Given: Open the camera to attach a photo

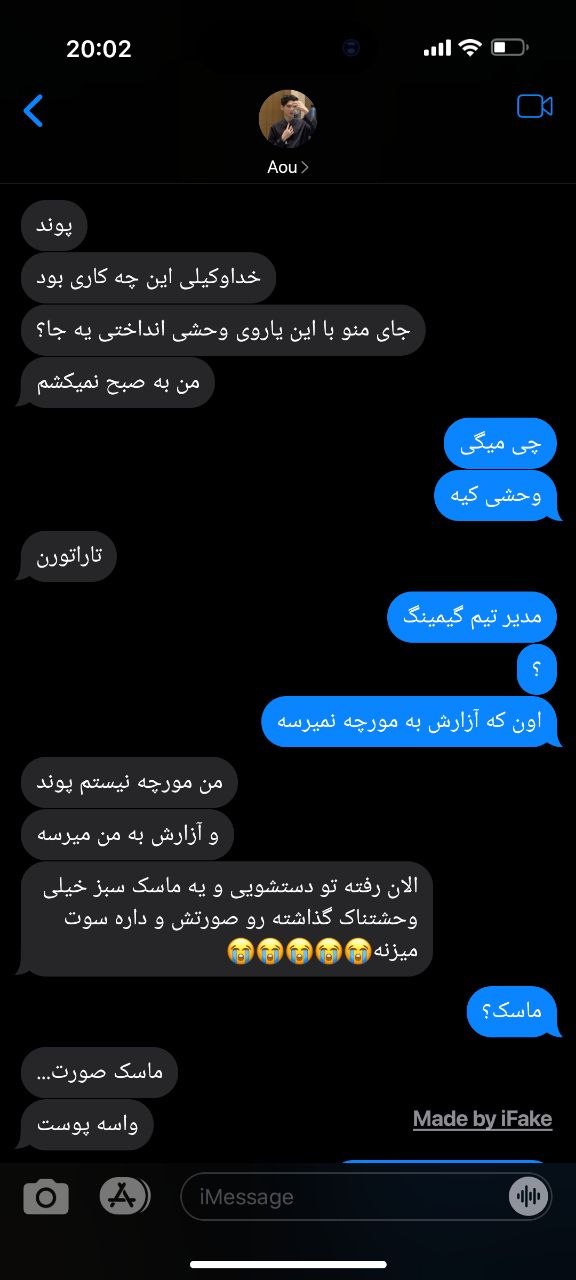Looking at the screenshot, I should [46, 1196].
